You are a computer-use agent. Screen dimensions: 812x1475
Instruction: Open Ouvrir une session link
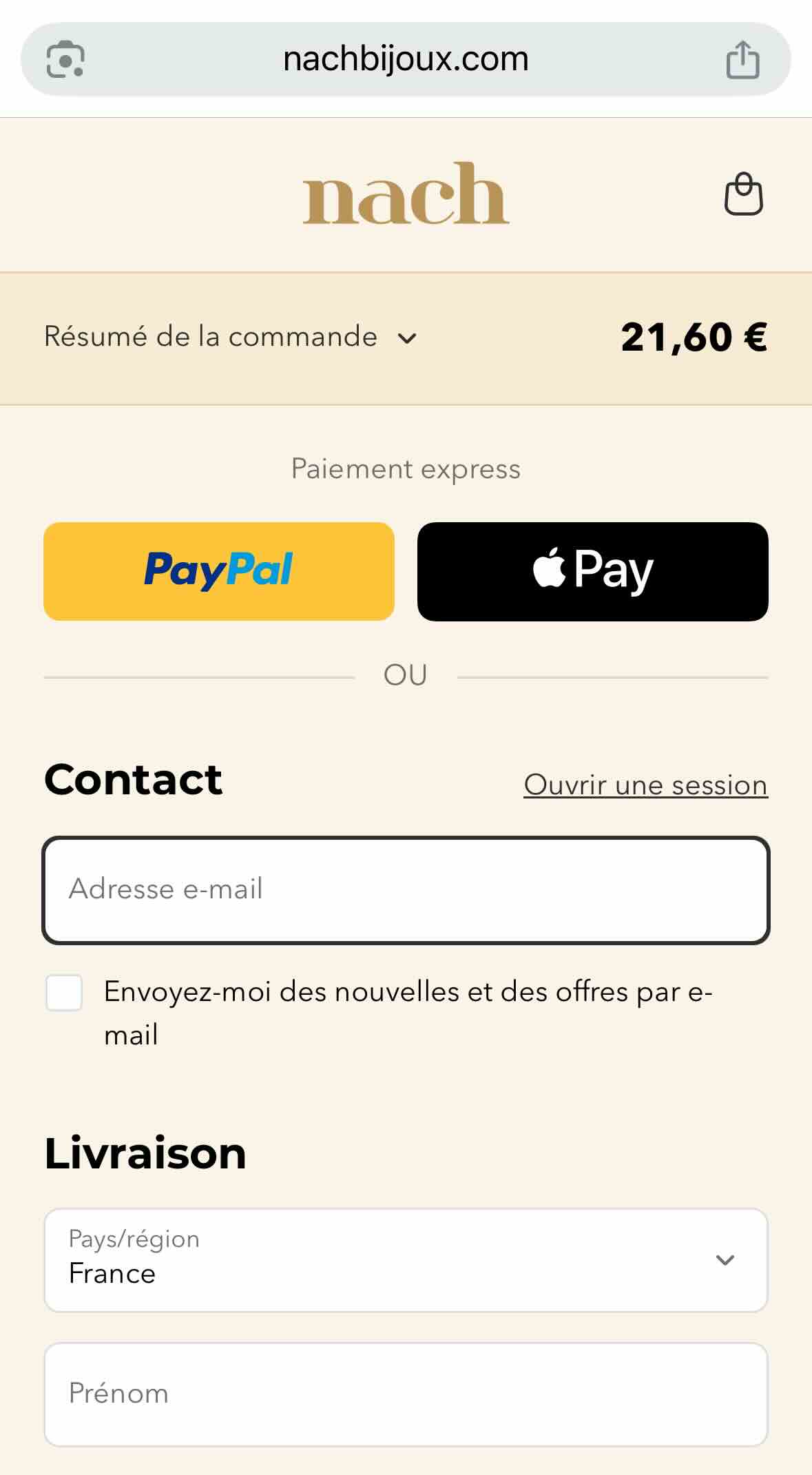(x=645, y=784)
